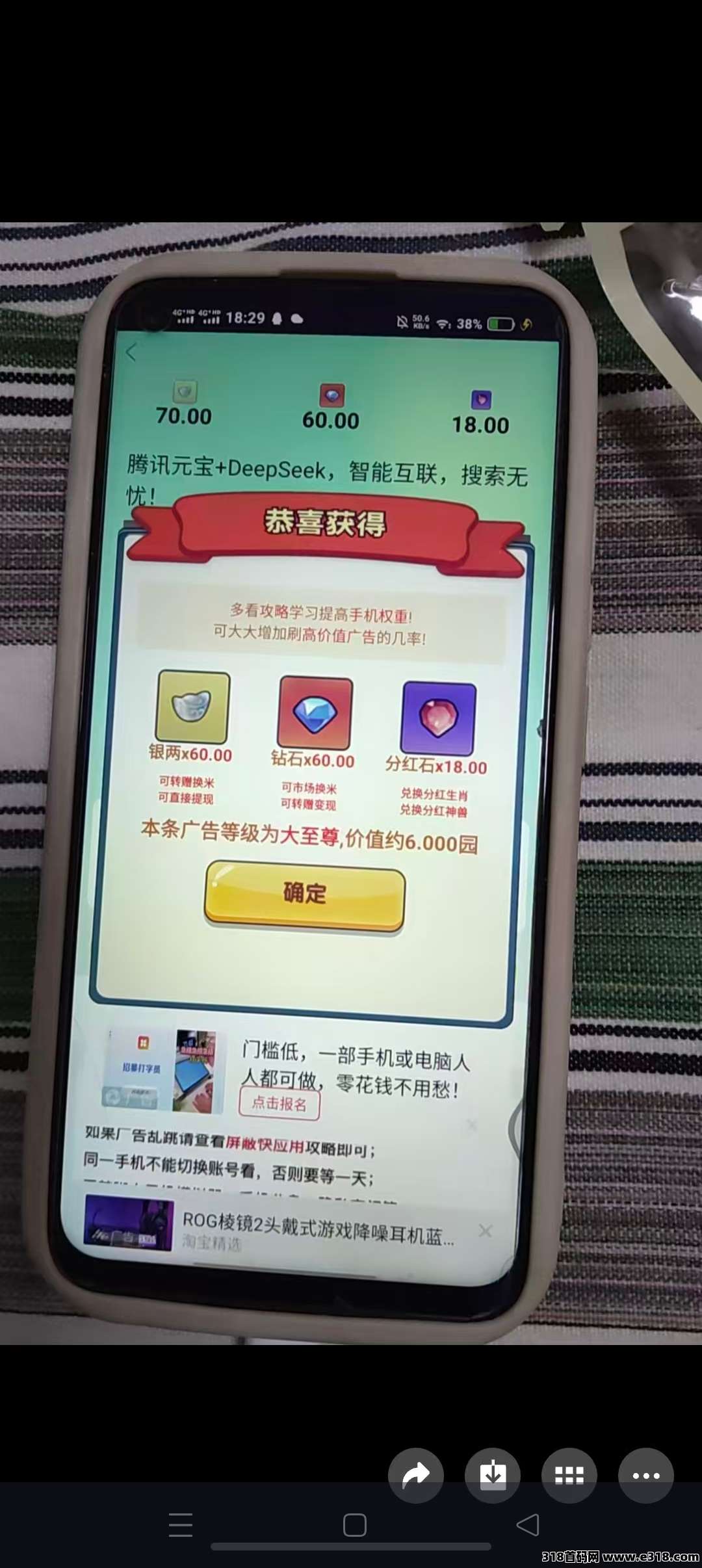702x1568 pixels.
Task: Go back using the system back button
Action: [528, 1524]
